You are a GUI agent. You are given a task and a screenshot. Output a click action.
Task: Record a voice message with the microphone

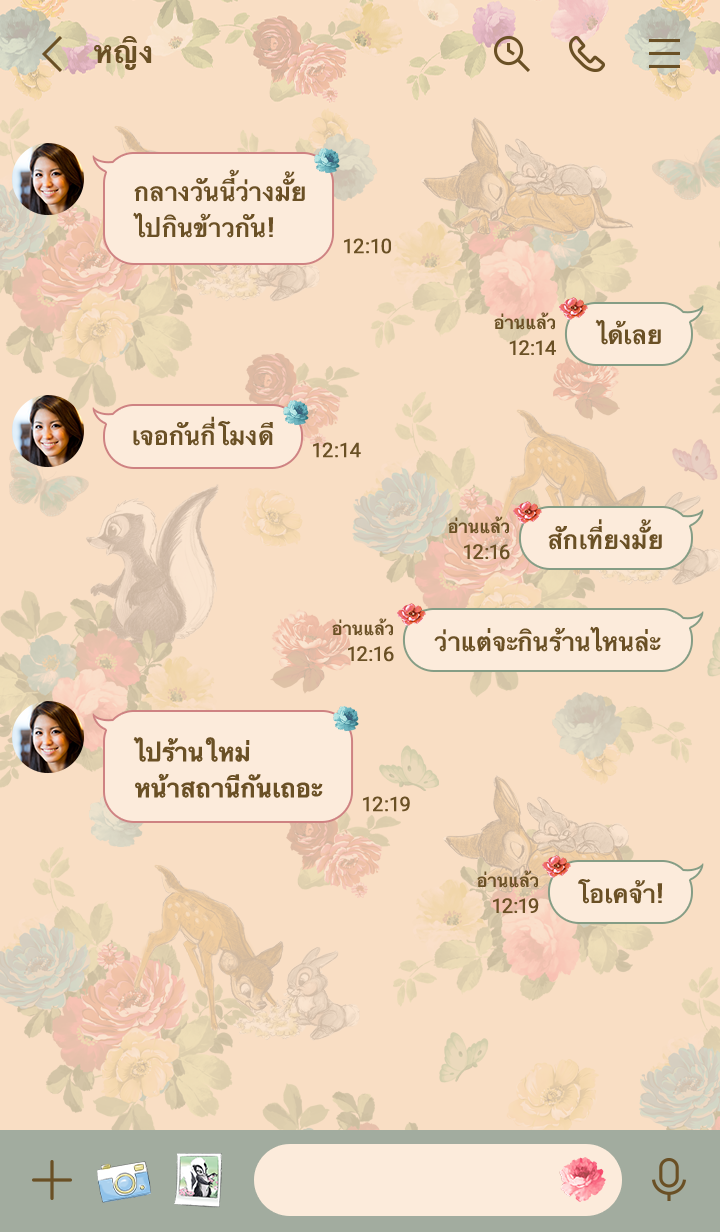[669, 1180]
